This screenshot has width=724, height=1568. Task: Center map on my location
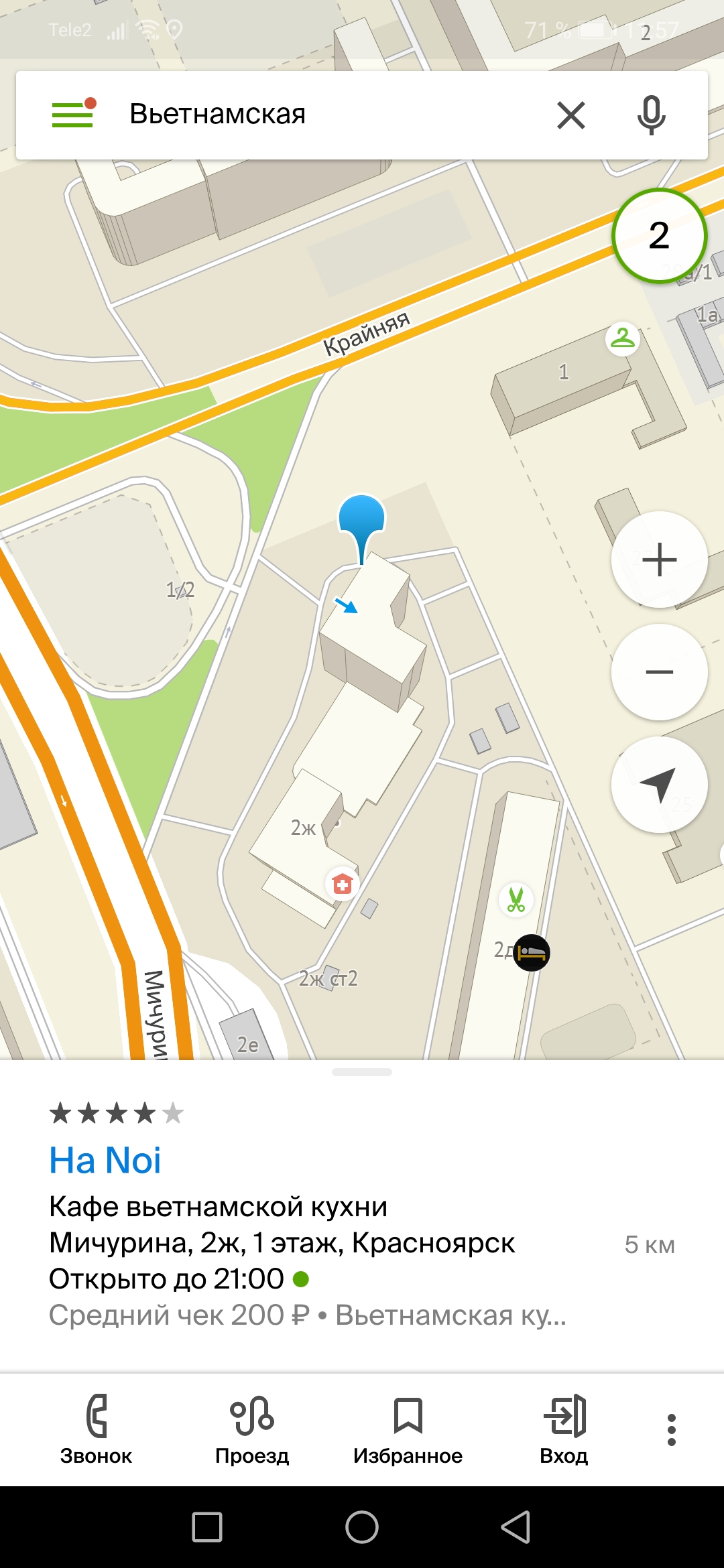pos(659,785)
